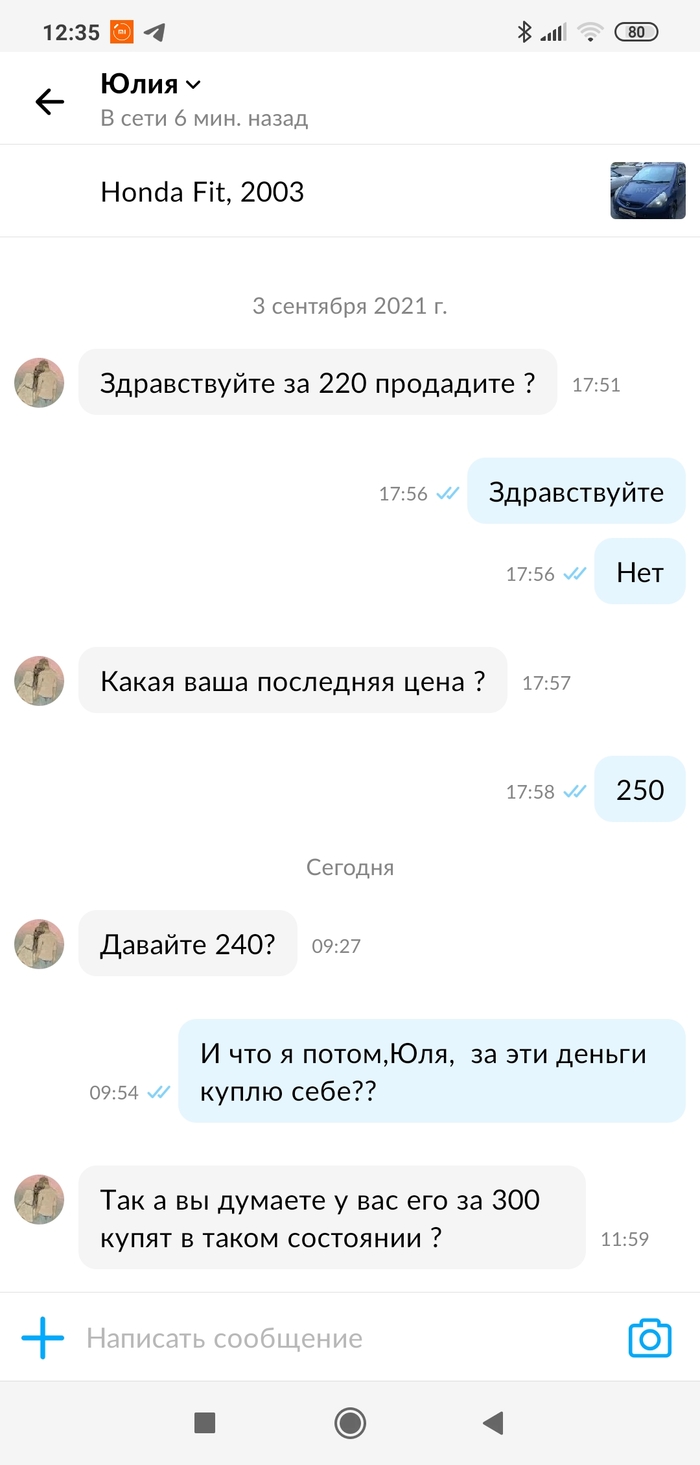Tap the plus icon to attach a file

(43, 1338)
